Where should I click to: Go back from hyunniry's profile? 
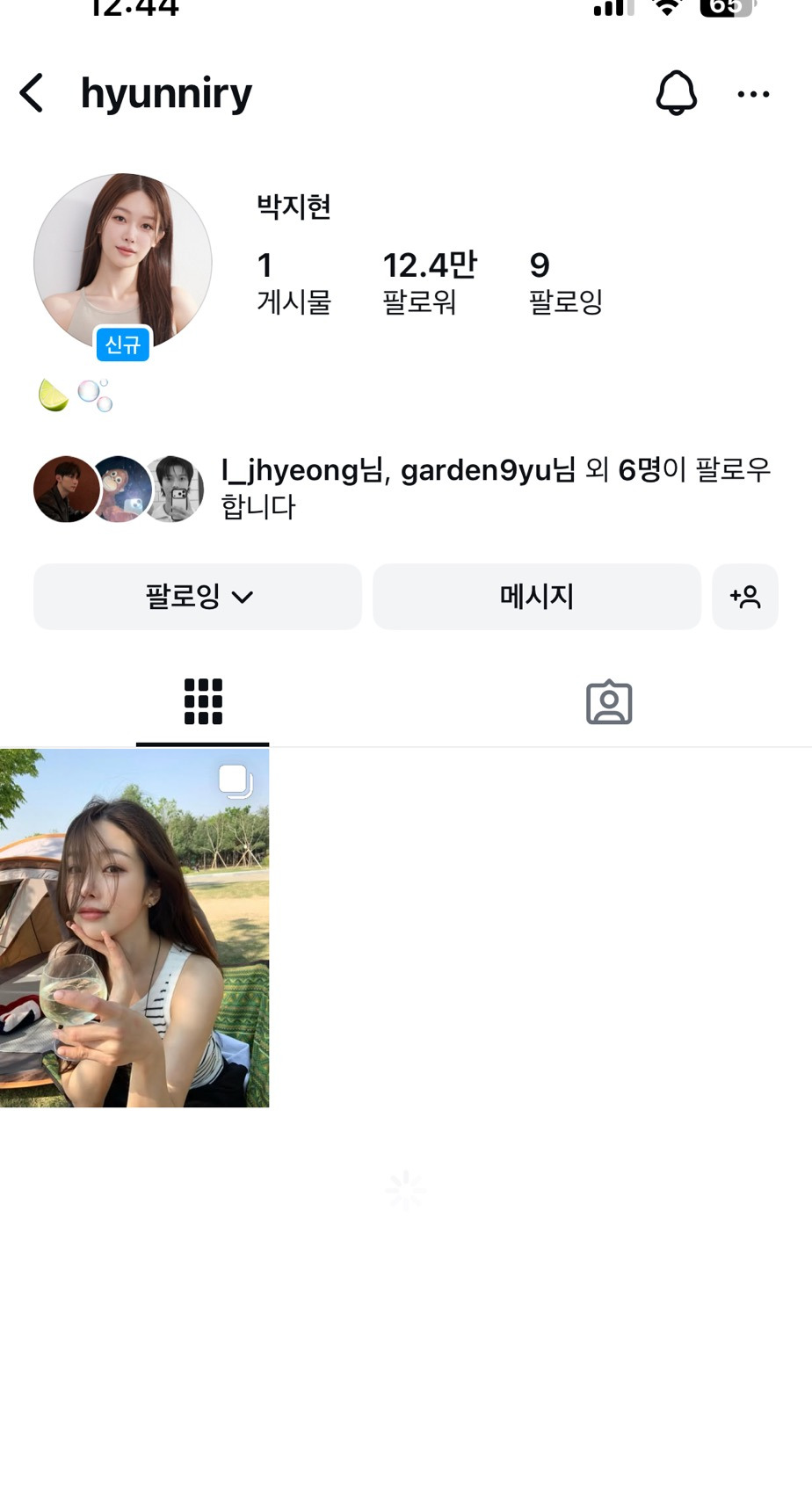33,93
